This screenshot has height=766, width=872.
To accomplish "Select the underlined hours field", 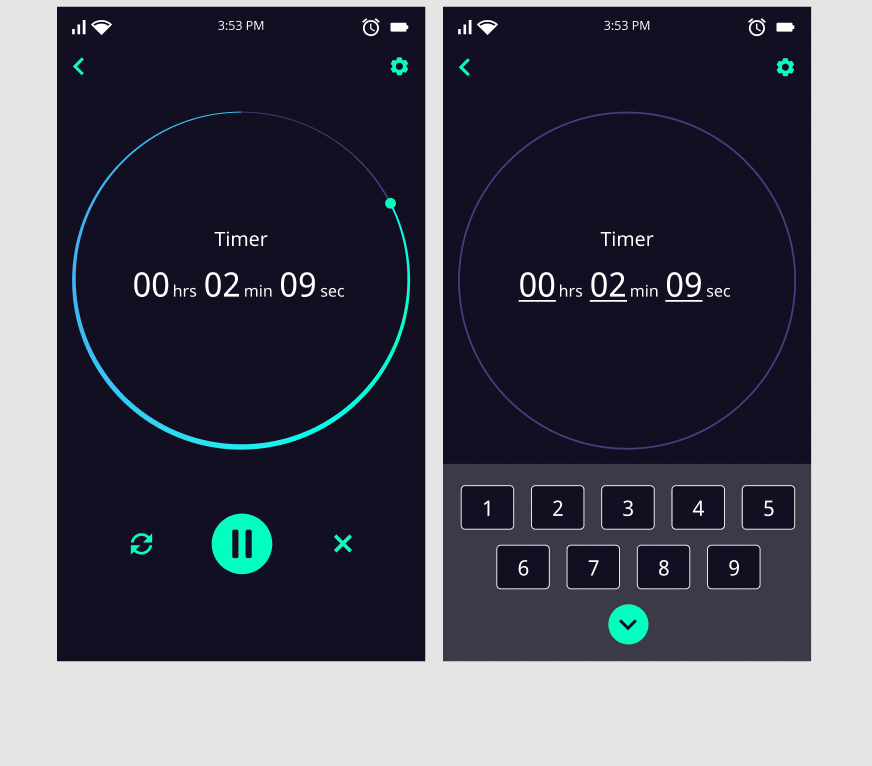I will [x=537, y=286].
